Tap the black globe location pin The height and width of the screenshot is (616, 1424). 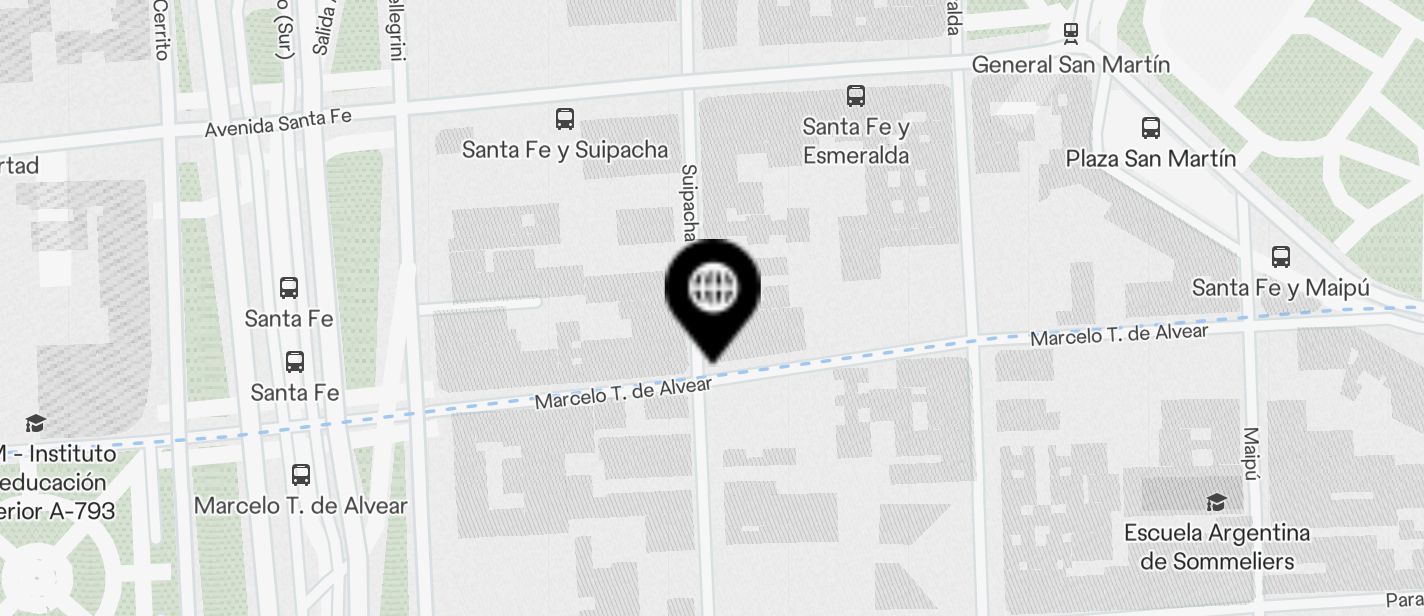(x=713, y=291)
